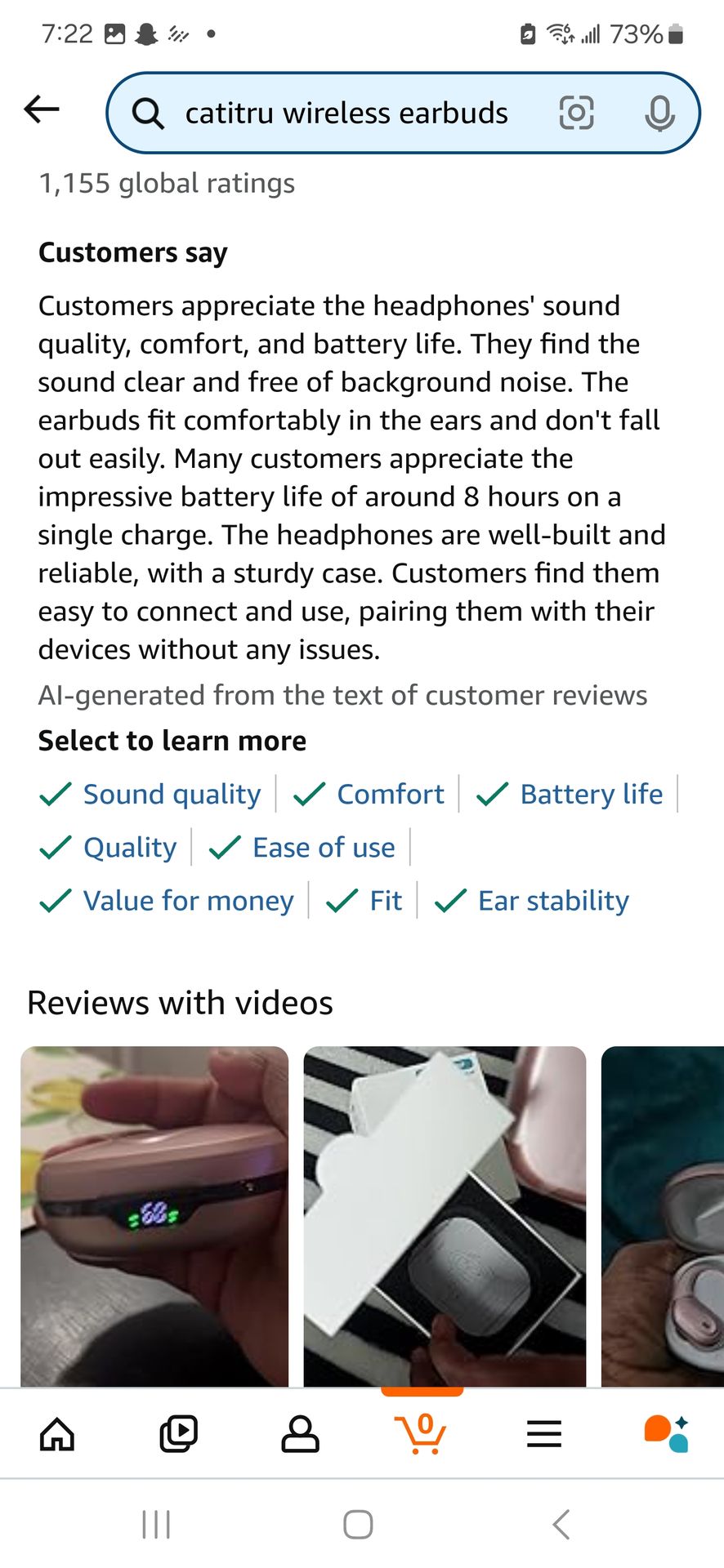Start voice search with the microphone
Image resolution: width=724 pixels, height=1568 pixels.
(x=659, y=113)
